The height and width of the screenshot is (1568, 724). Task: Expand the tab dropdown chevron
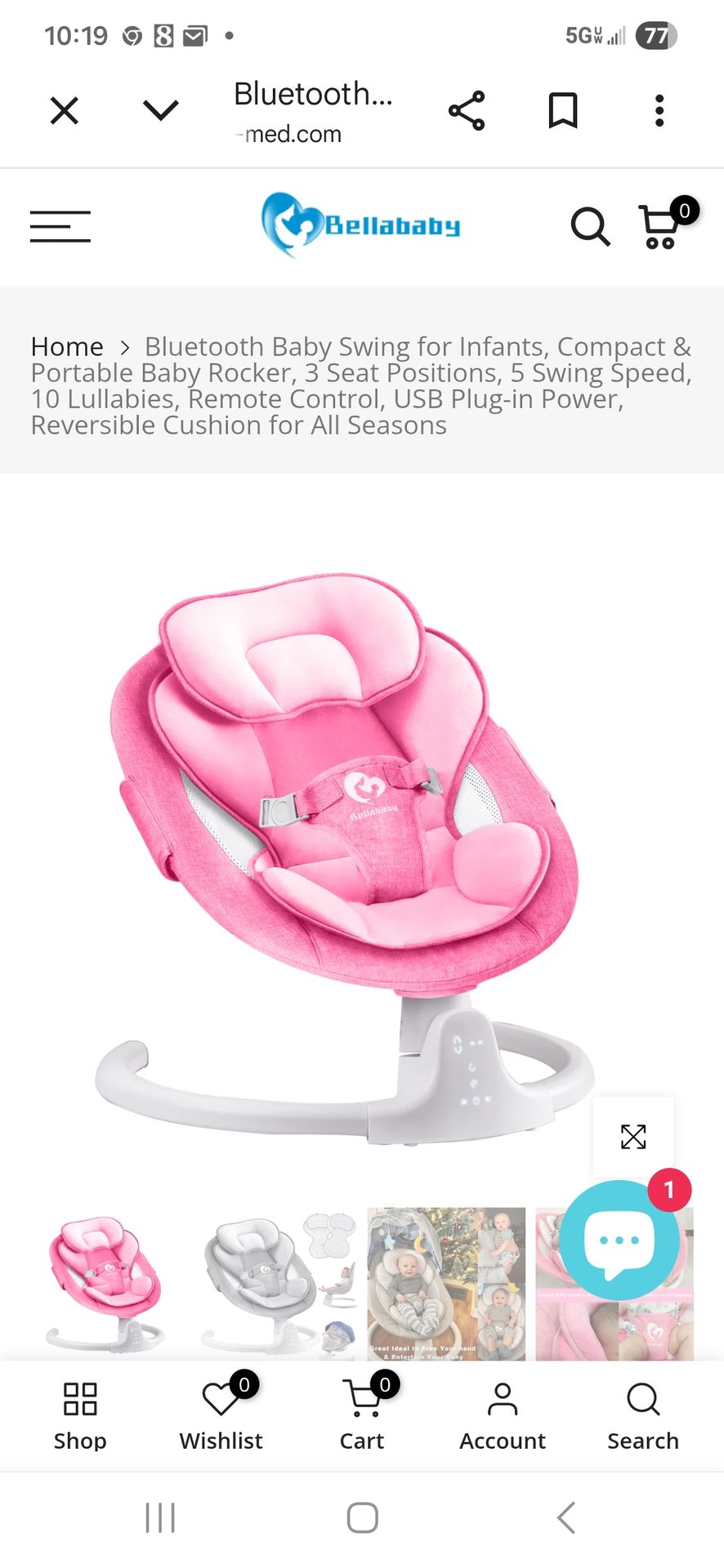160,110
